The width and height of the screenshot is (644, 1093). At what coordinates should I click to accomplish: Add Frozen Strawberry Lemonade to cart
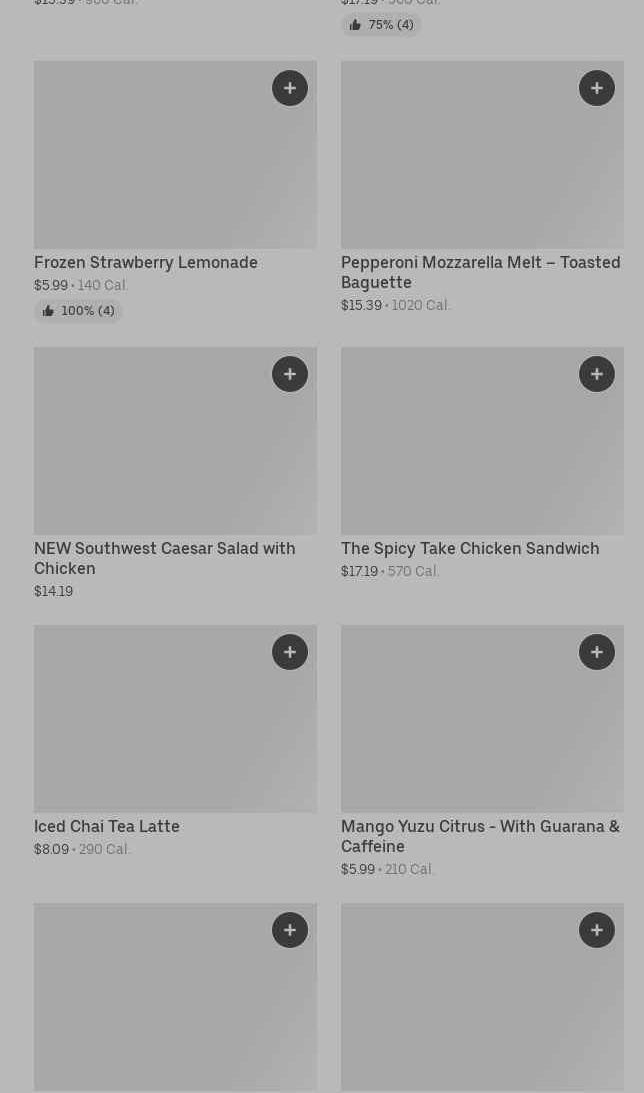pyautogui.click(x=290, y=88)
